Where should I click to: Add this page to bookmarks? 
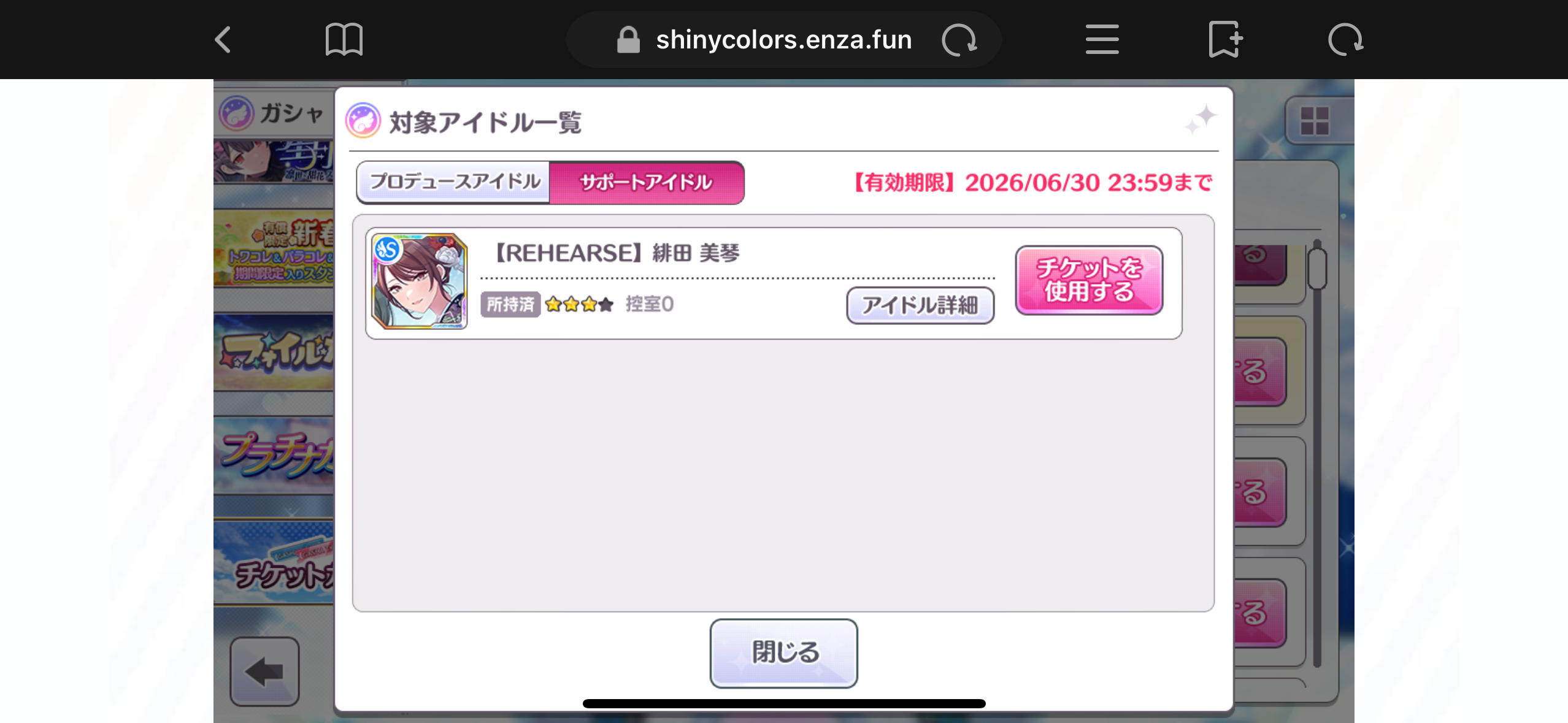[1225, 40]
